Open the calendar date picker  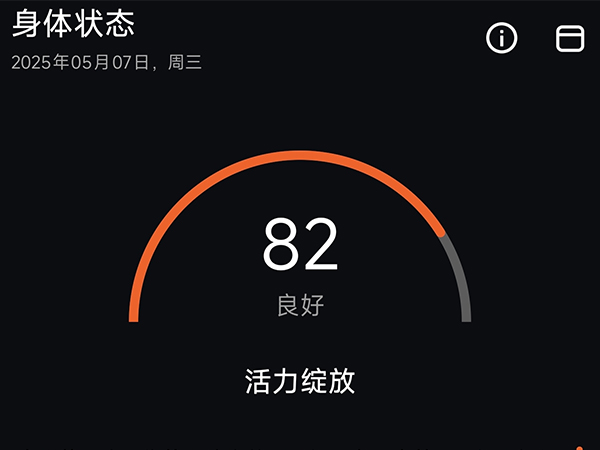point(569,38)
